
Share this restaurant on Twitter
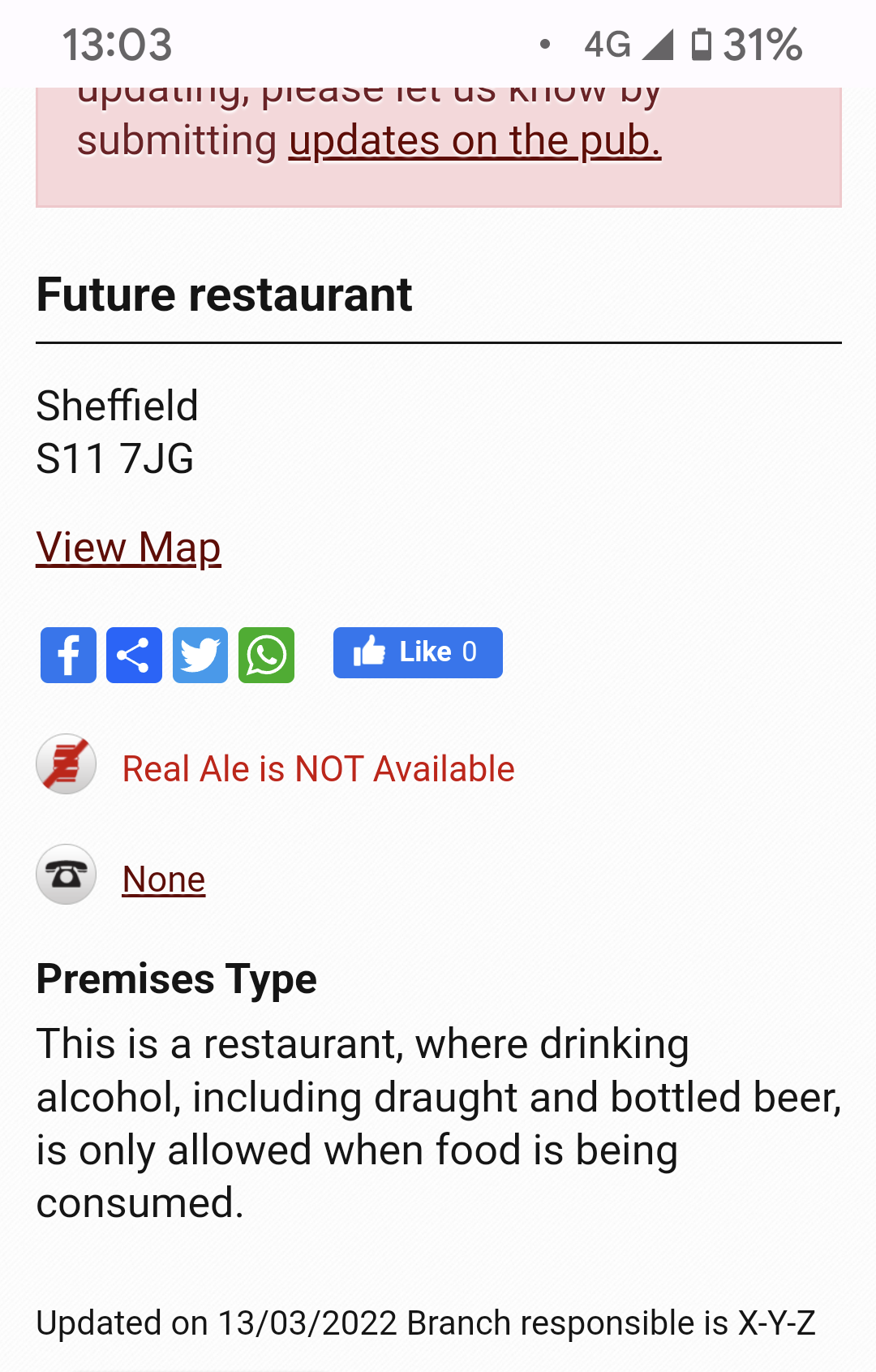point(200,655)
